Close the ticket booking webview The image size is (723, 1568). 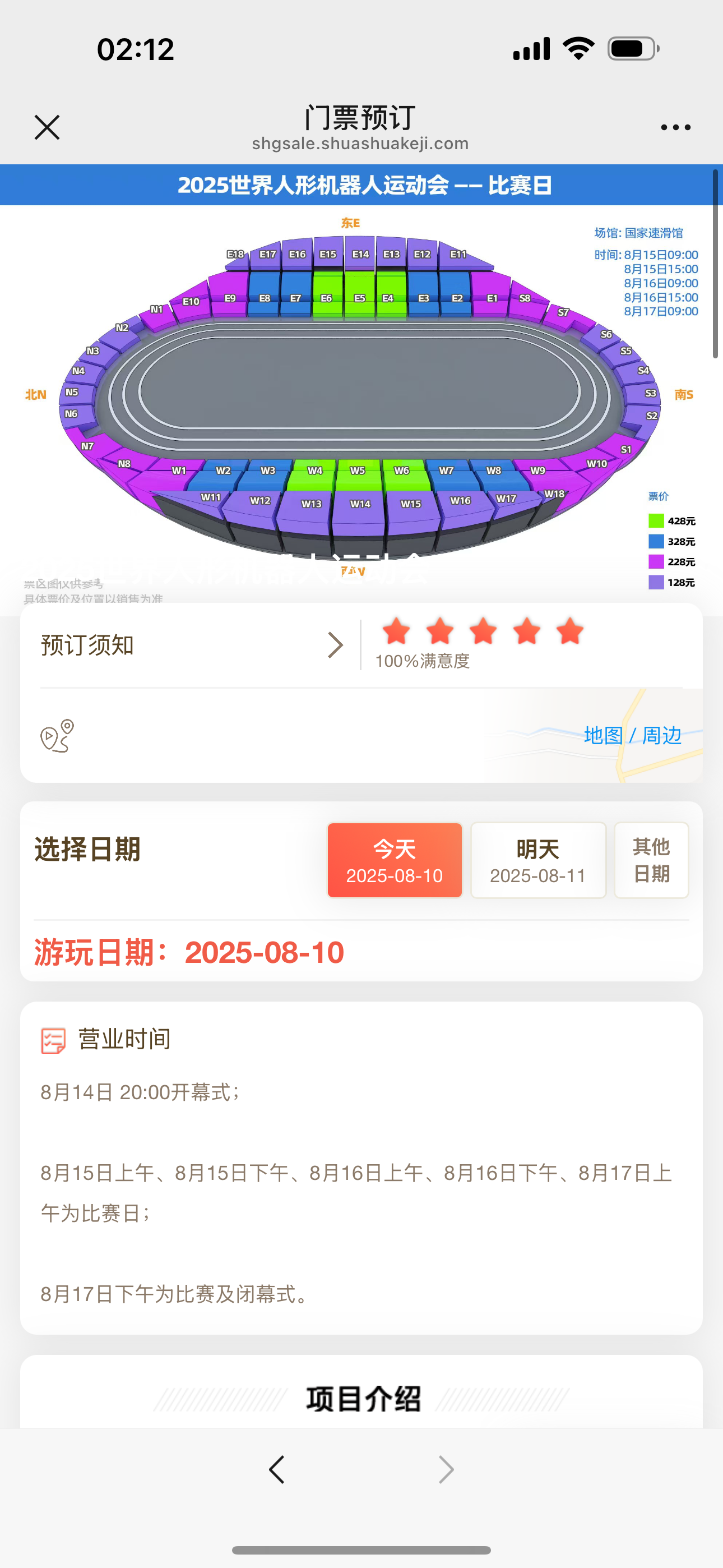tap(47, 127)
